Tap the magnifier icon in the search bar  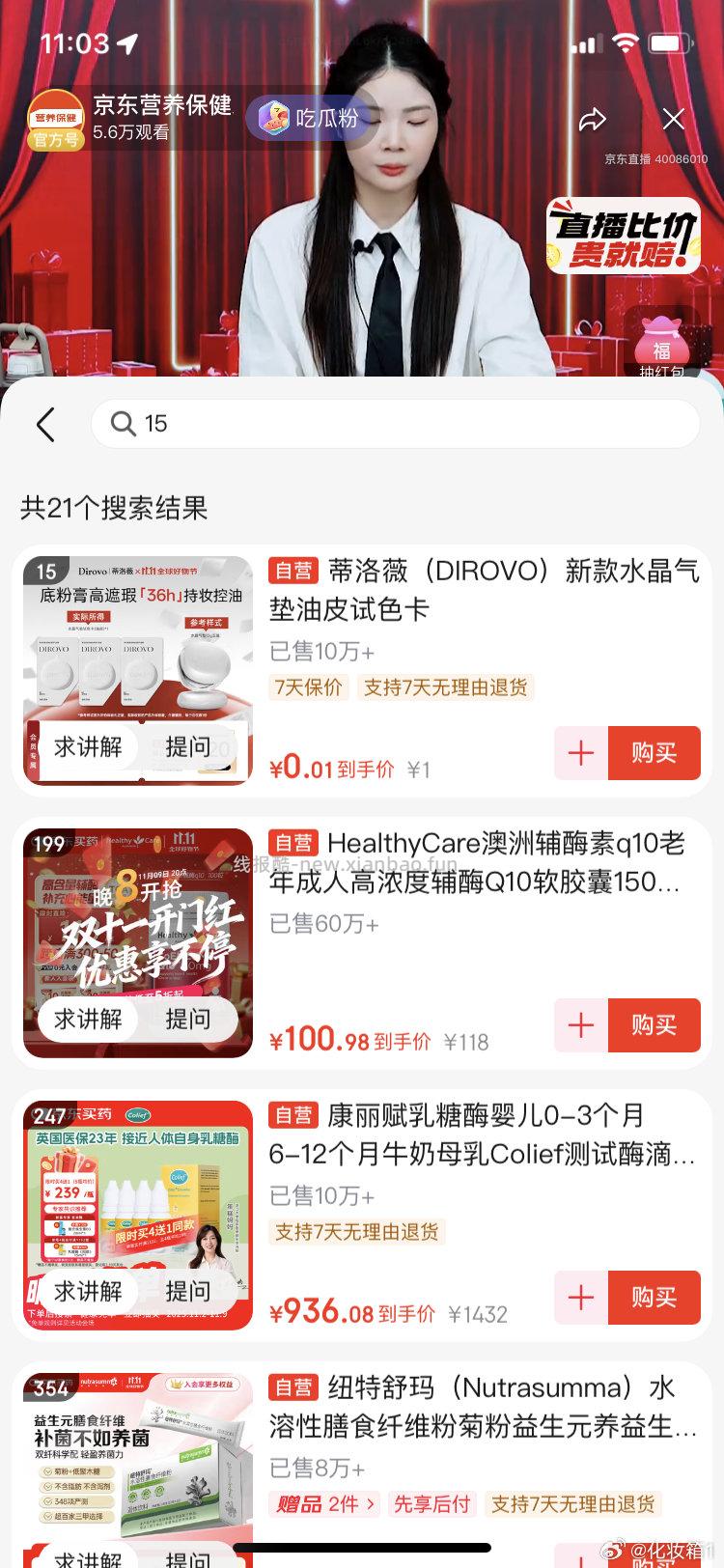pos(125,424)
